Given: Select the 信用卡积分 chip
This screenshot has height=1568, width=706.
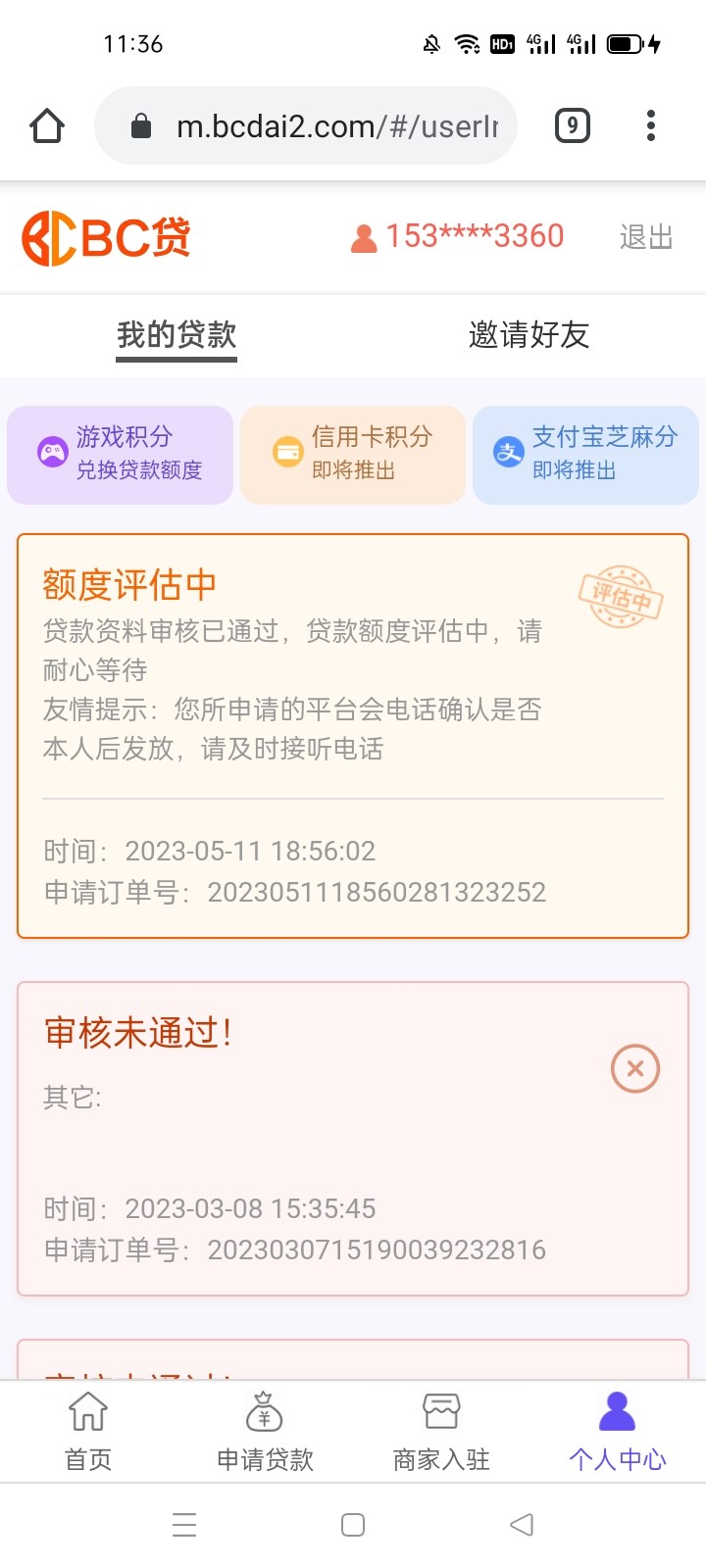Looking at the screenshot, I should (353, 455).
